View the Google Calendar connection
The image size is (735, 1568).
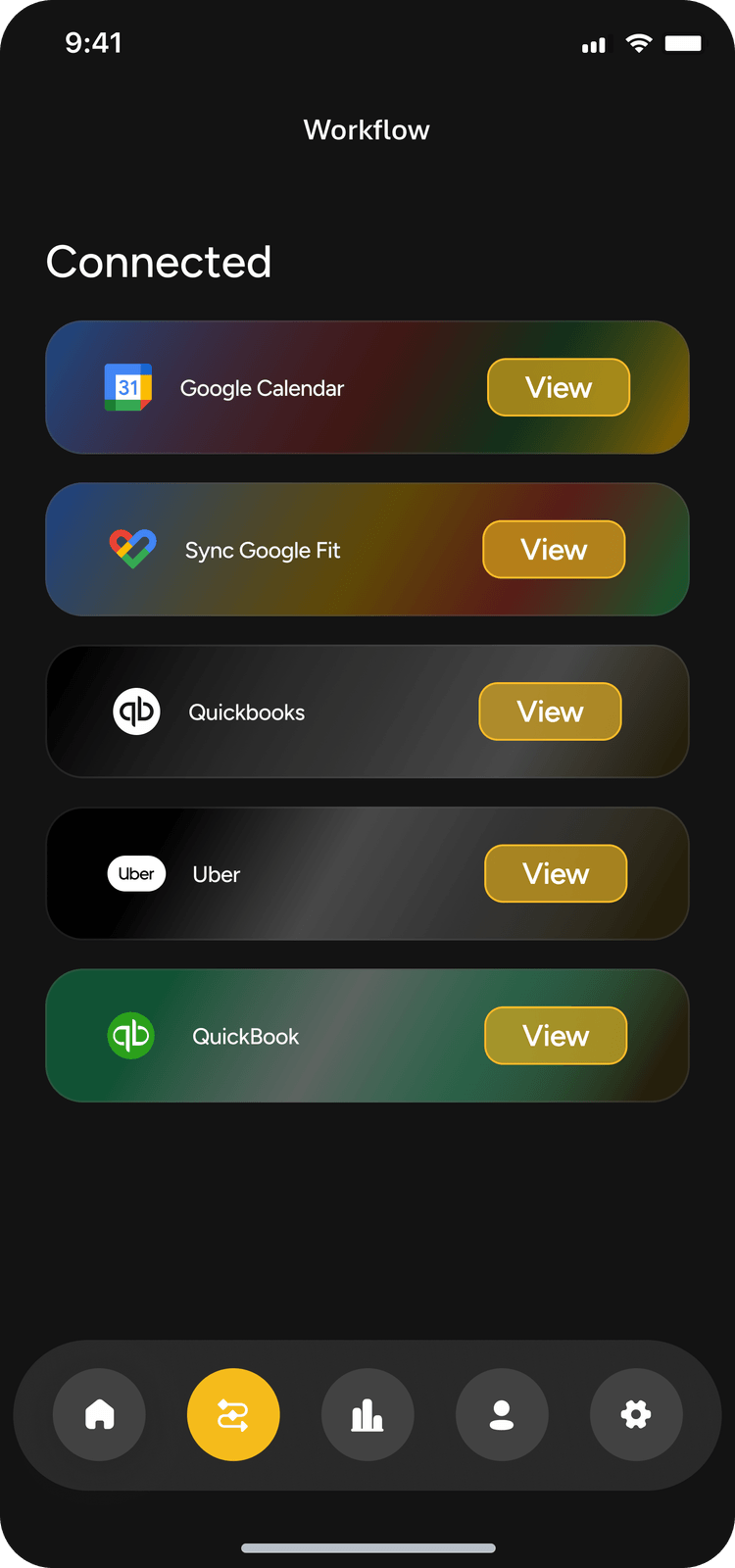point(559,387)
